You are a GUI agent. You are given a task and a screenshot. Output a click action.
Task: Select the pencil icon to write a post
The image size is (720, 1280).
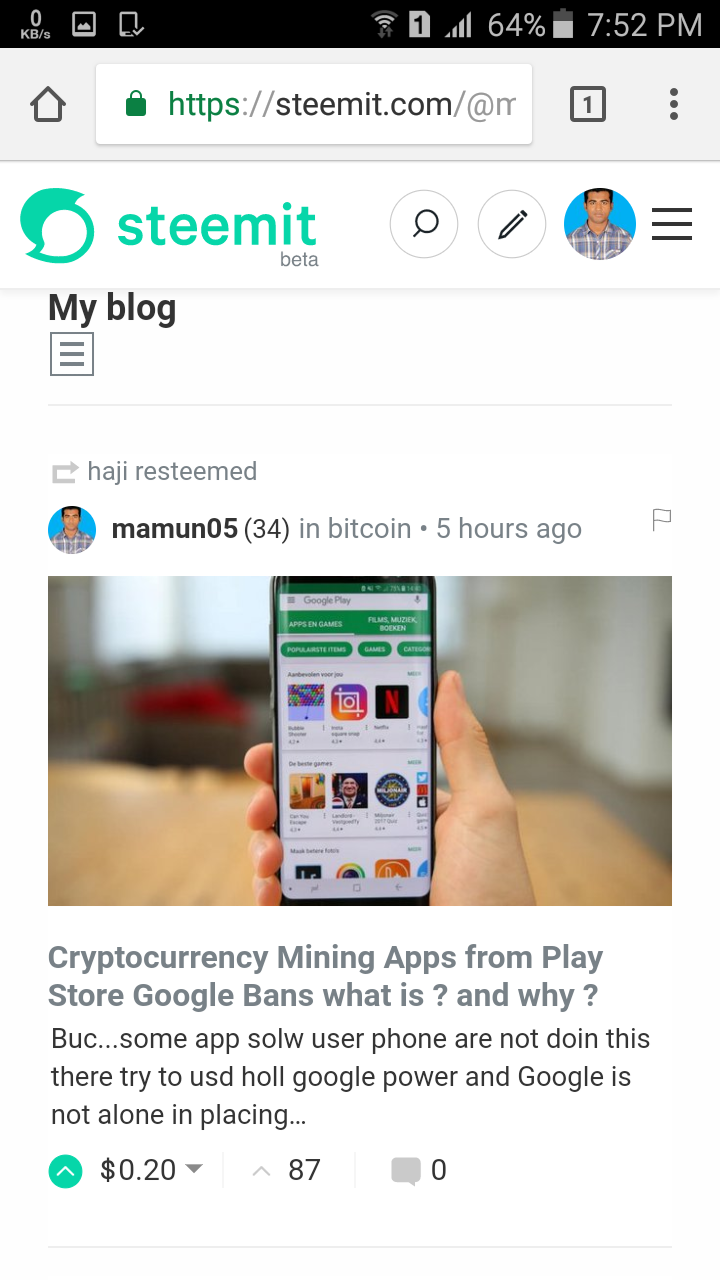pos(512,224)
